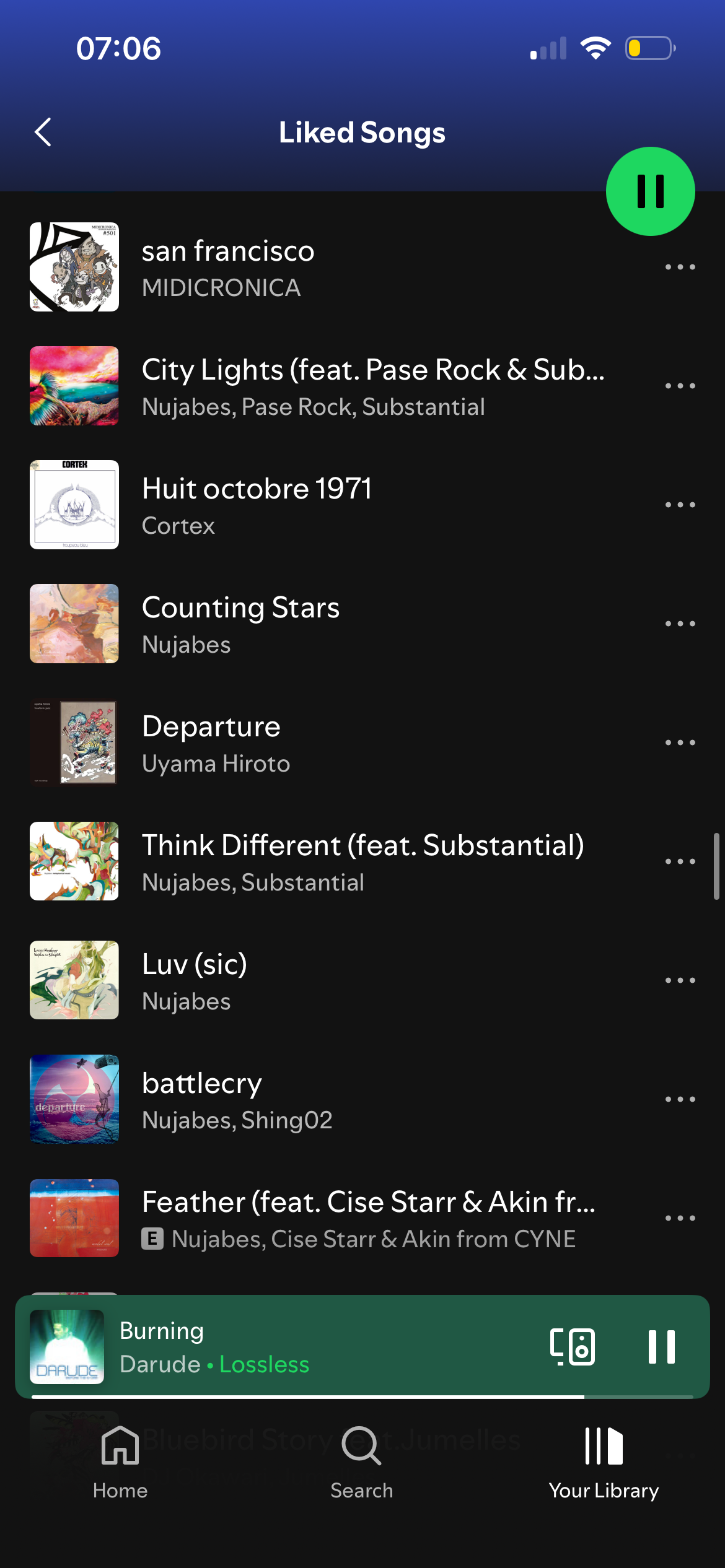Switch to the Home tab

click(x=120, y=1463)
